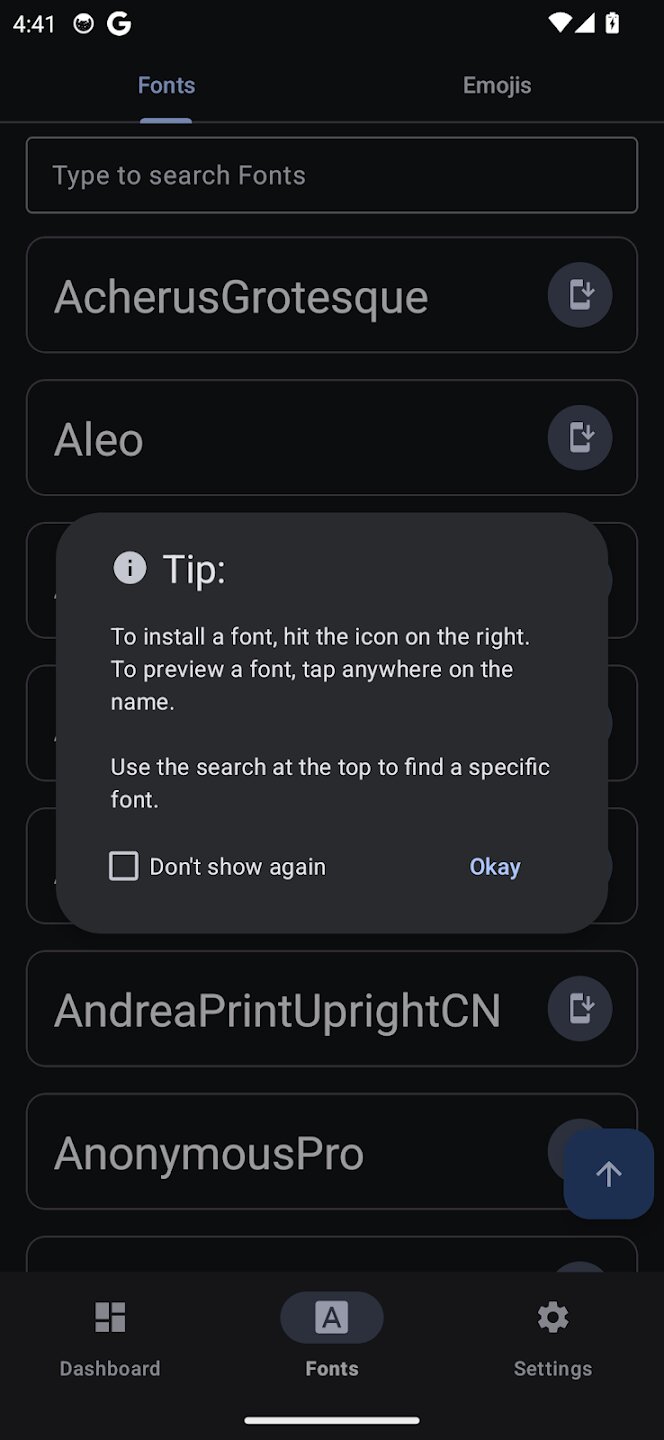Install the Aleo font
Image resolution: width=664 pixels, height=1440 pixels.
point(580,438)
